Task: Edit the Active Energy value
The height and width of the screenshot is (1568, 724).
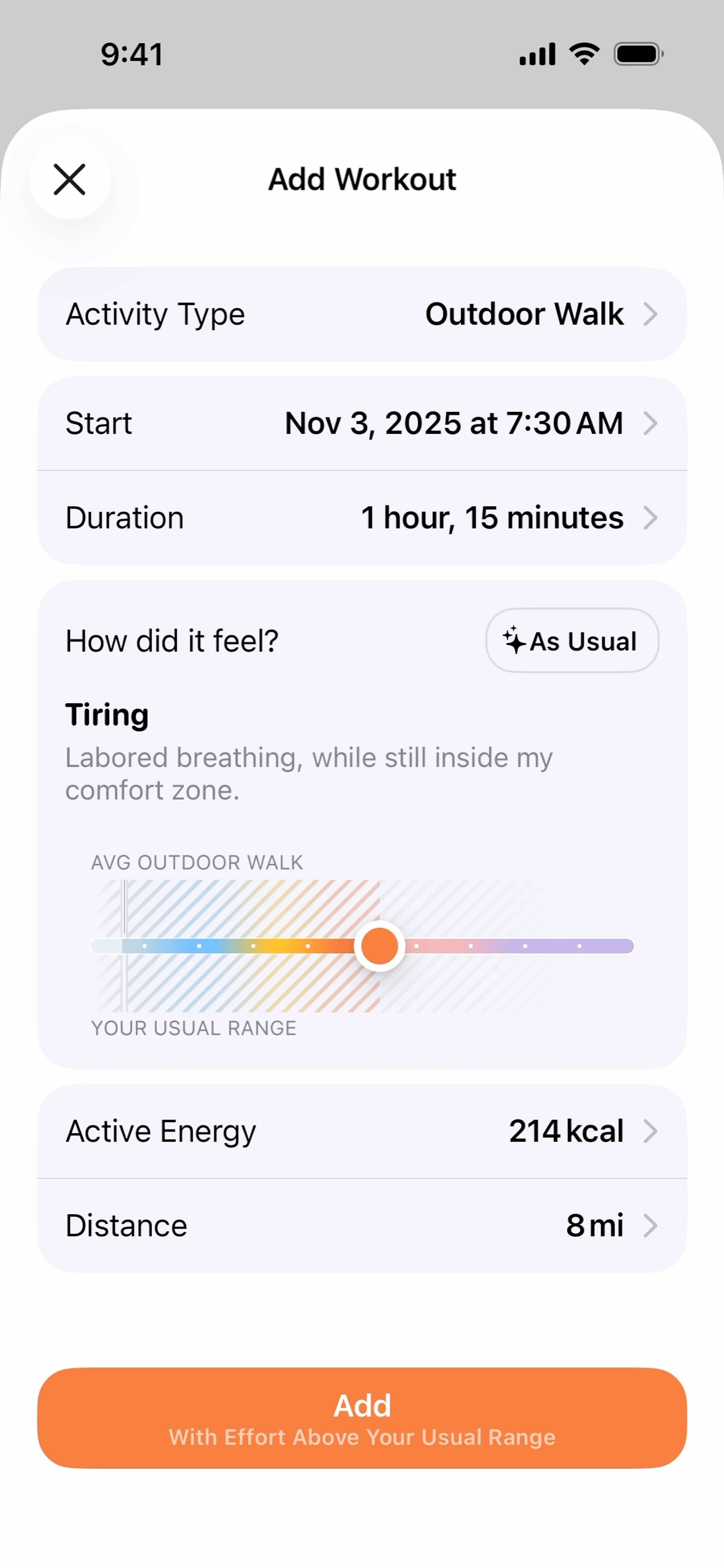Action: [362, 1131]
